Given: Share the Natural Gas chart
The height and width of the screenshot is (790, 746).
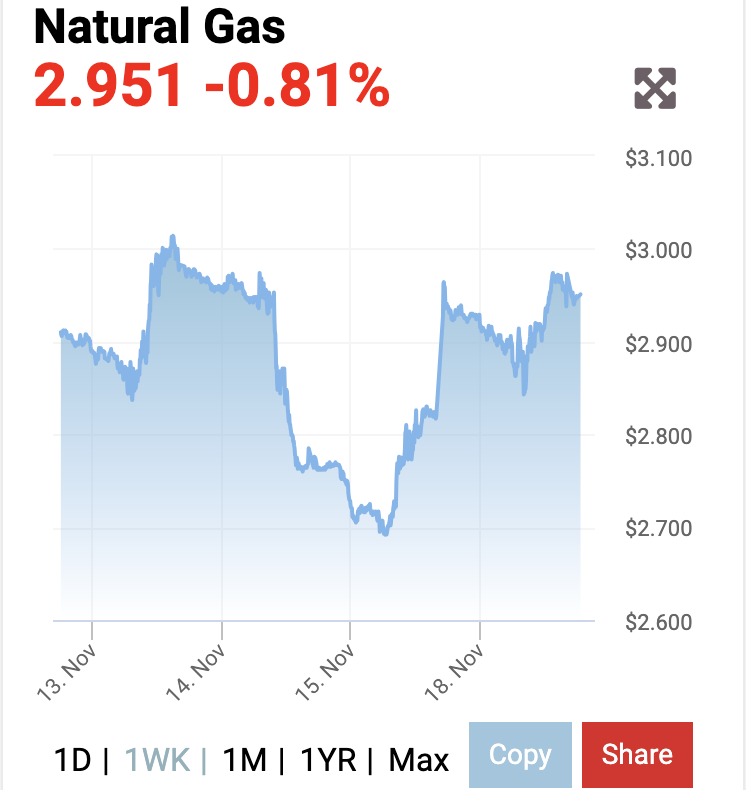Looking at the screenshot, I should click(637, 754).
